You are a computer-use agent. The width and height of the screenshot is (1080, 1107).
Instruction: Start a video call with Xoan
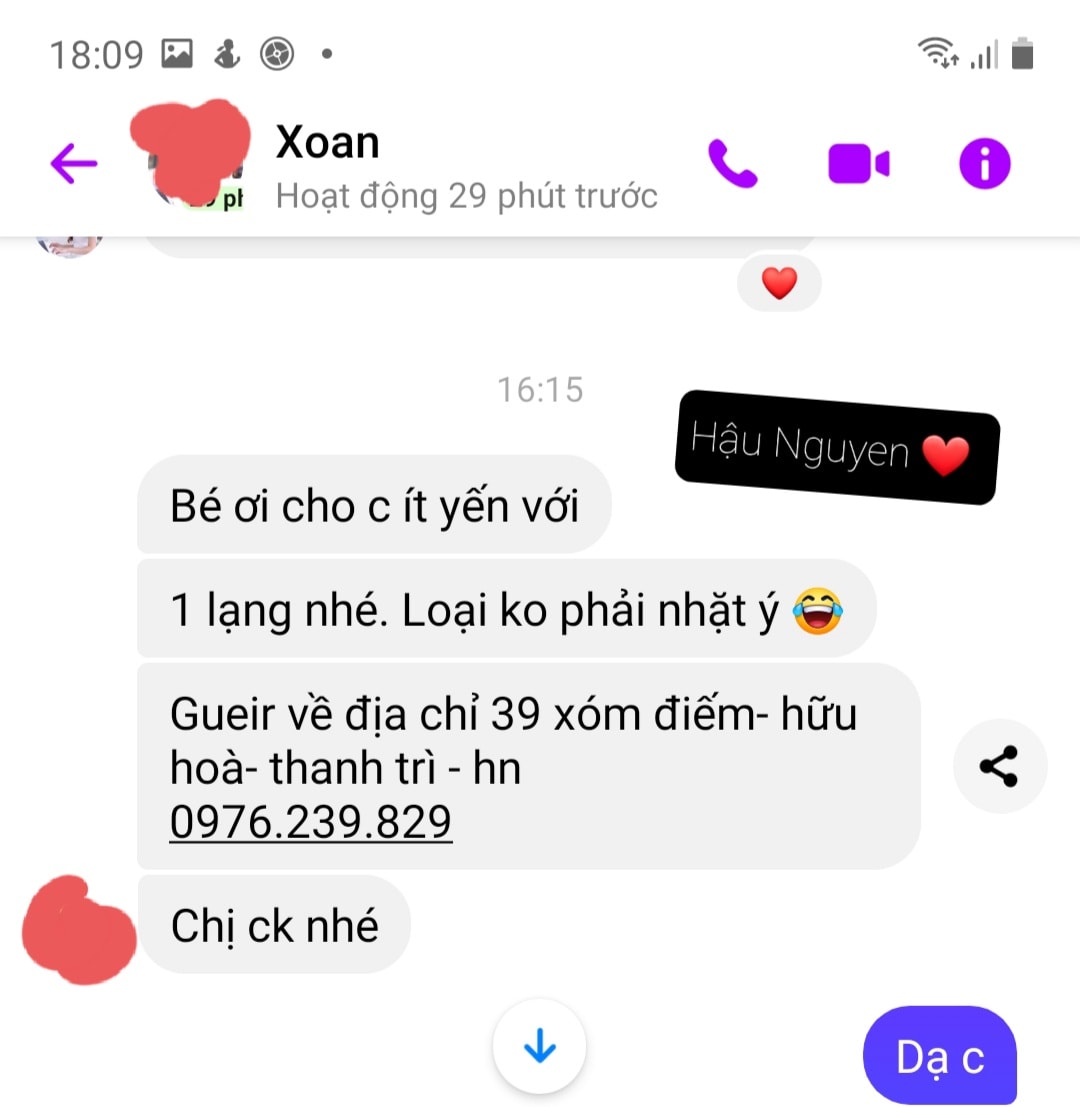(x=859, y=164)
